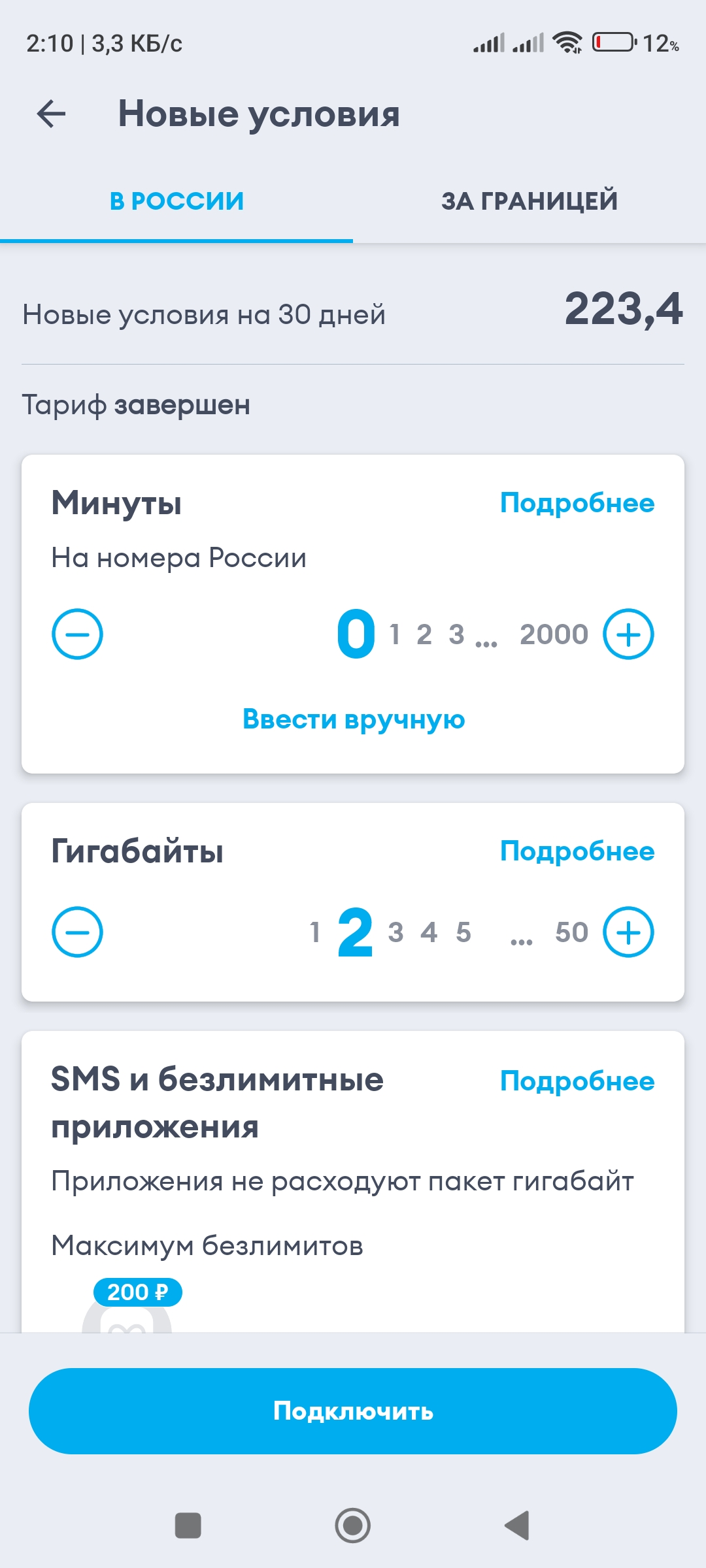Decrease minutes with the minus button
Viewport: 706px width, 1568px height.
tap(77, 634)
